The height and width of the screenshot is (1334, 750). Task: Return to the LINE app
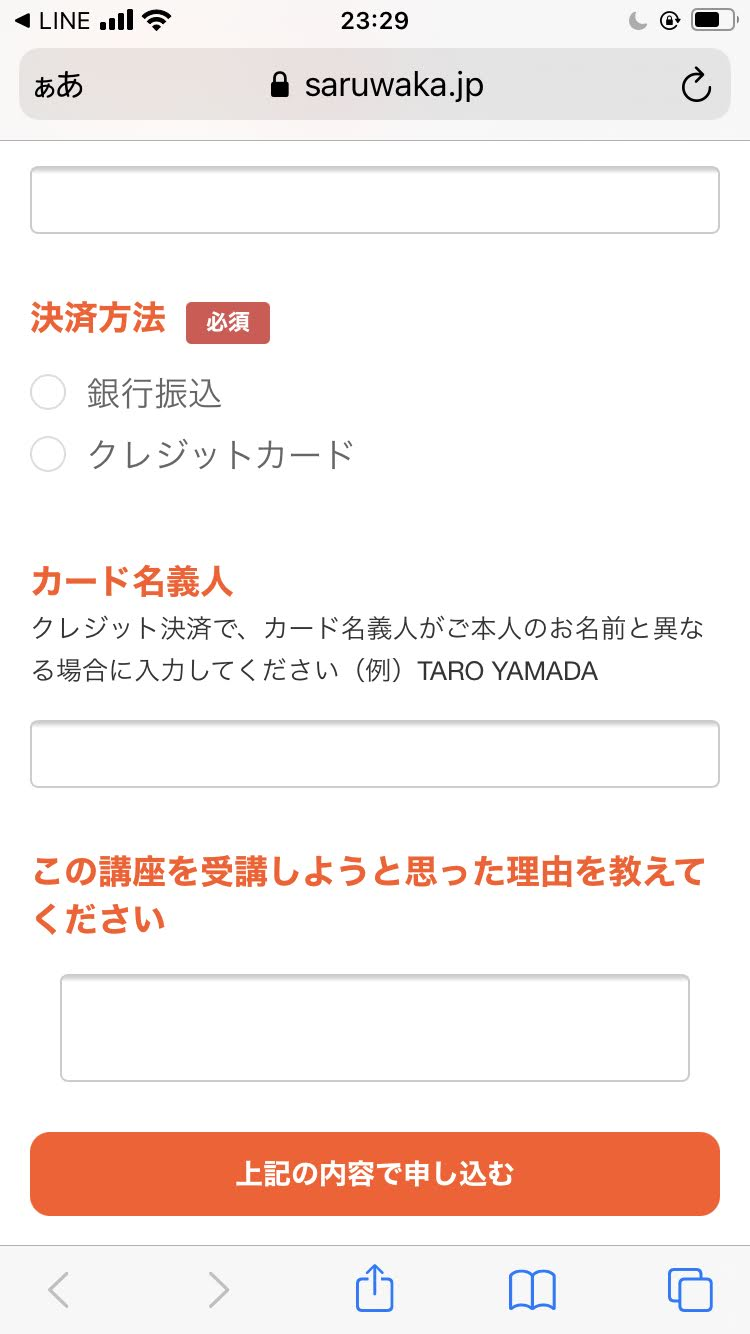[52, 20]
